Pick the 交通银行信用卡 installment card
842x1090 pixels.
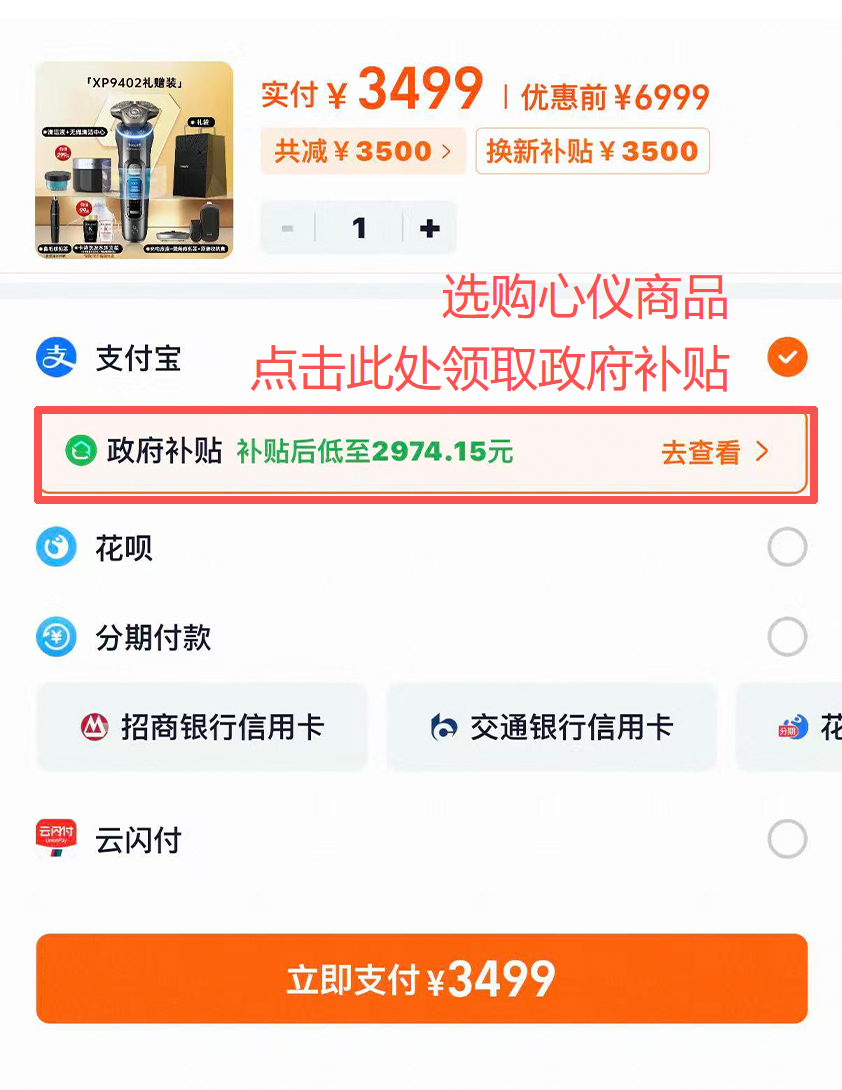[x=551, y=727]
